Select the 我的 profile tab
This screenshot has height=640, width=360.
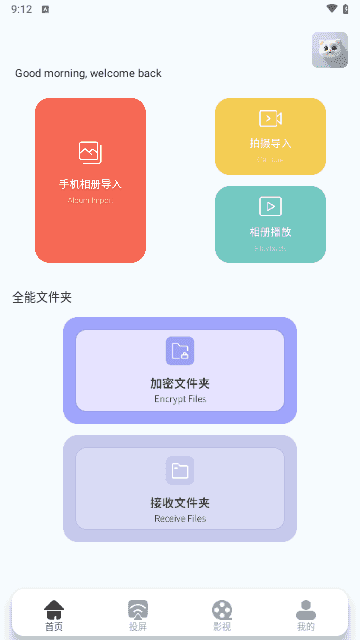coord(306,616)
